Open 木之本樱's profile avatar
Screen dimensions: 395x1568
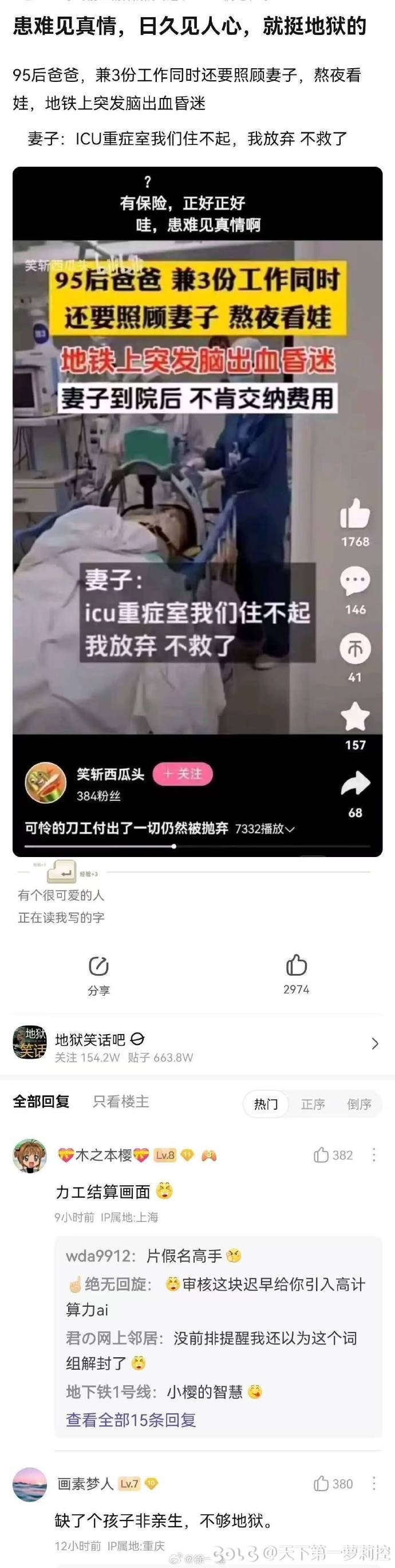(29, 1156)
